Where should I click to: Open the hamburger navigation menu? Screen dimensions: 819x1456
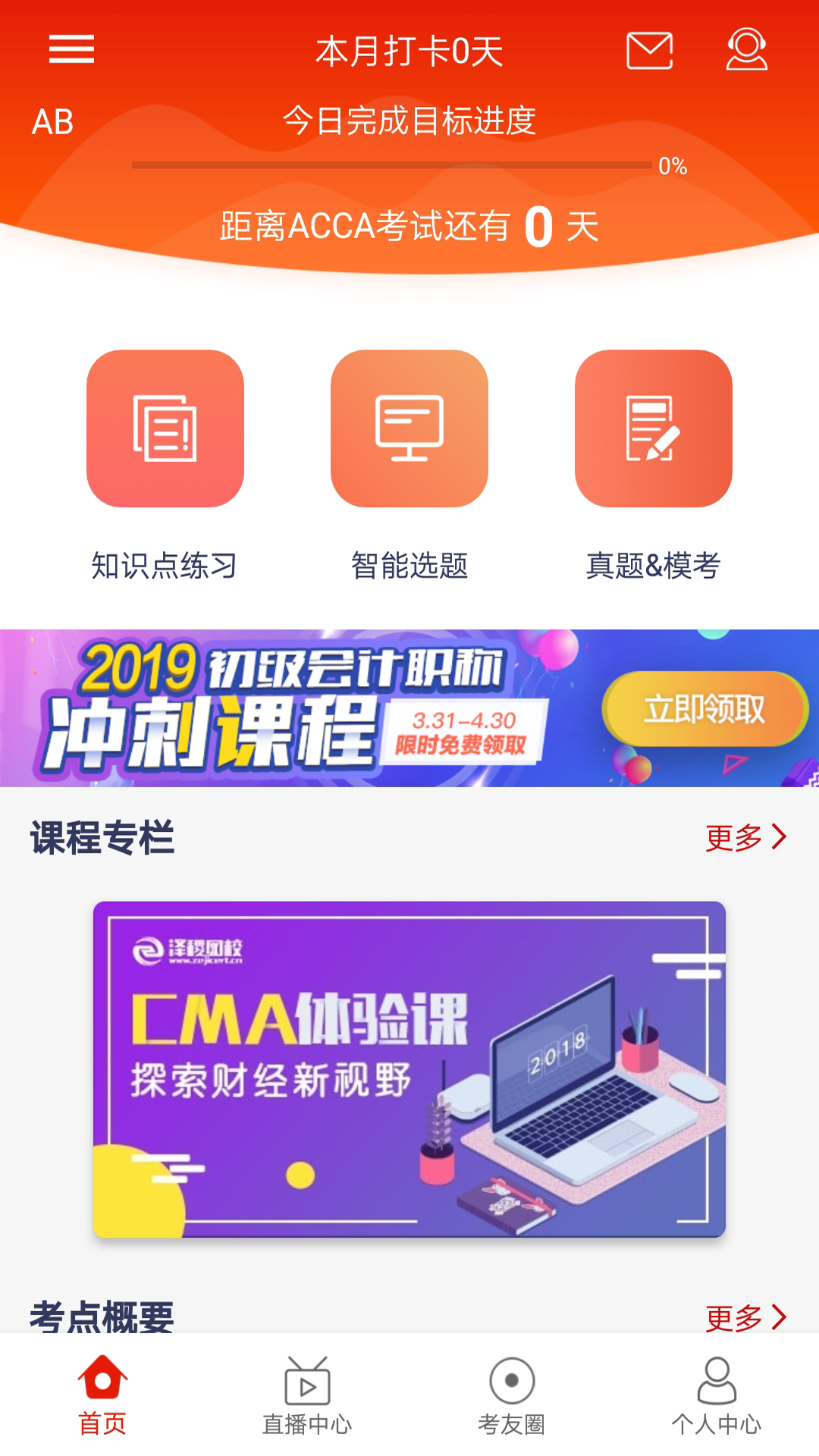pyautogui.click(x=72, y=48)
